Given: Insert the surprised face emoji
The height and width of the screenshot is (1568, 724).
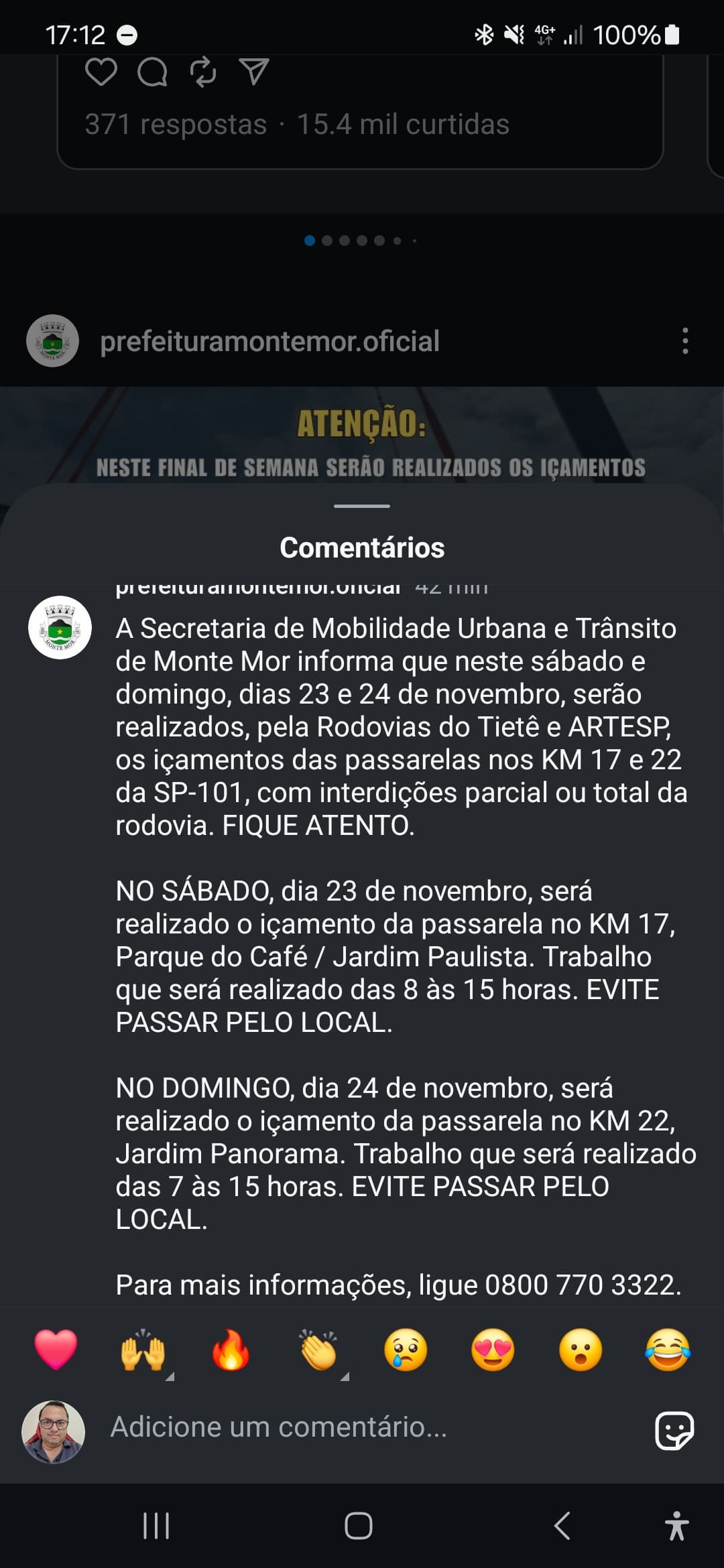Looking at the screenshot, I should click(x=581, y=1350).
